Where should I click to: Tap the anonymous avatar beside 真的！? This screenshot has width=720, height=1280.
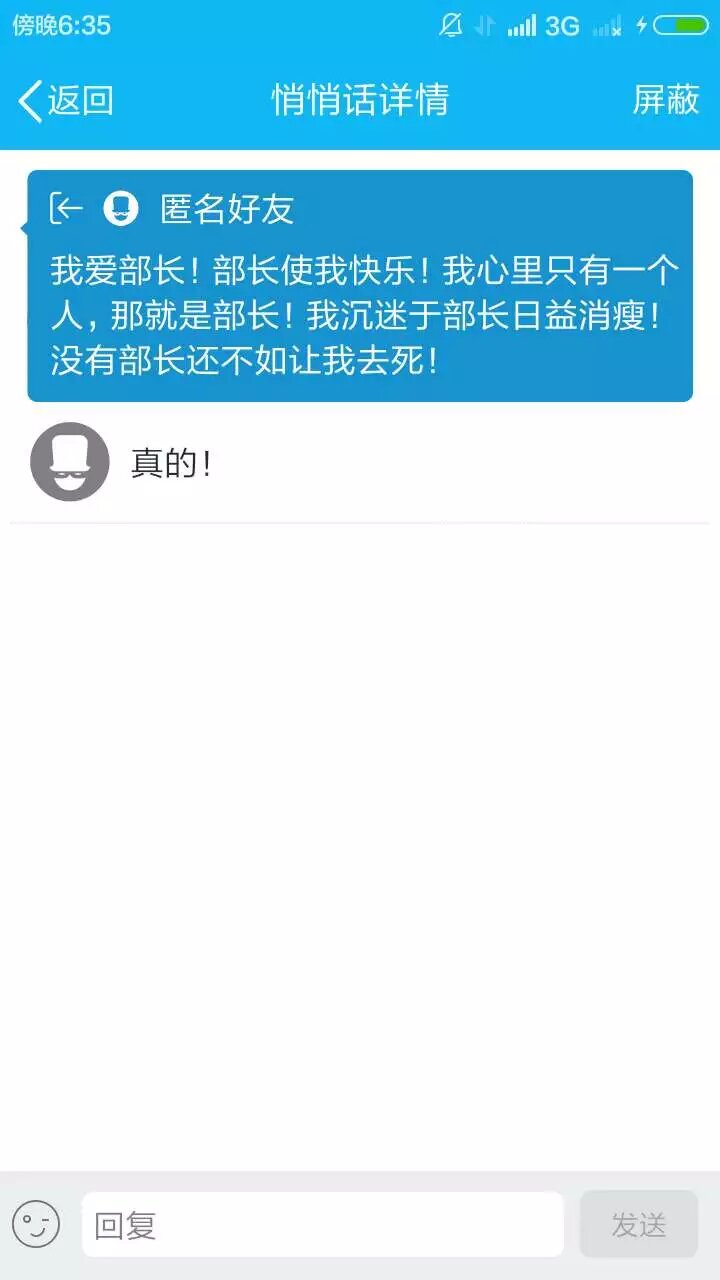[69, 462]
